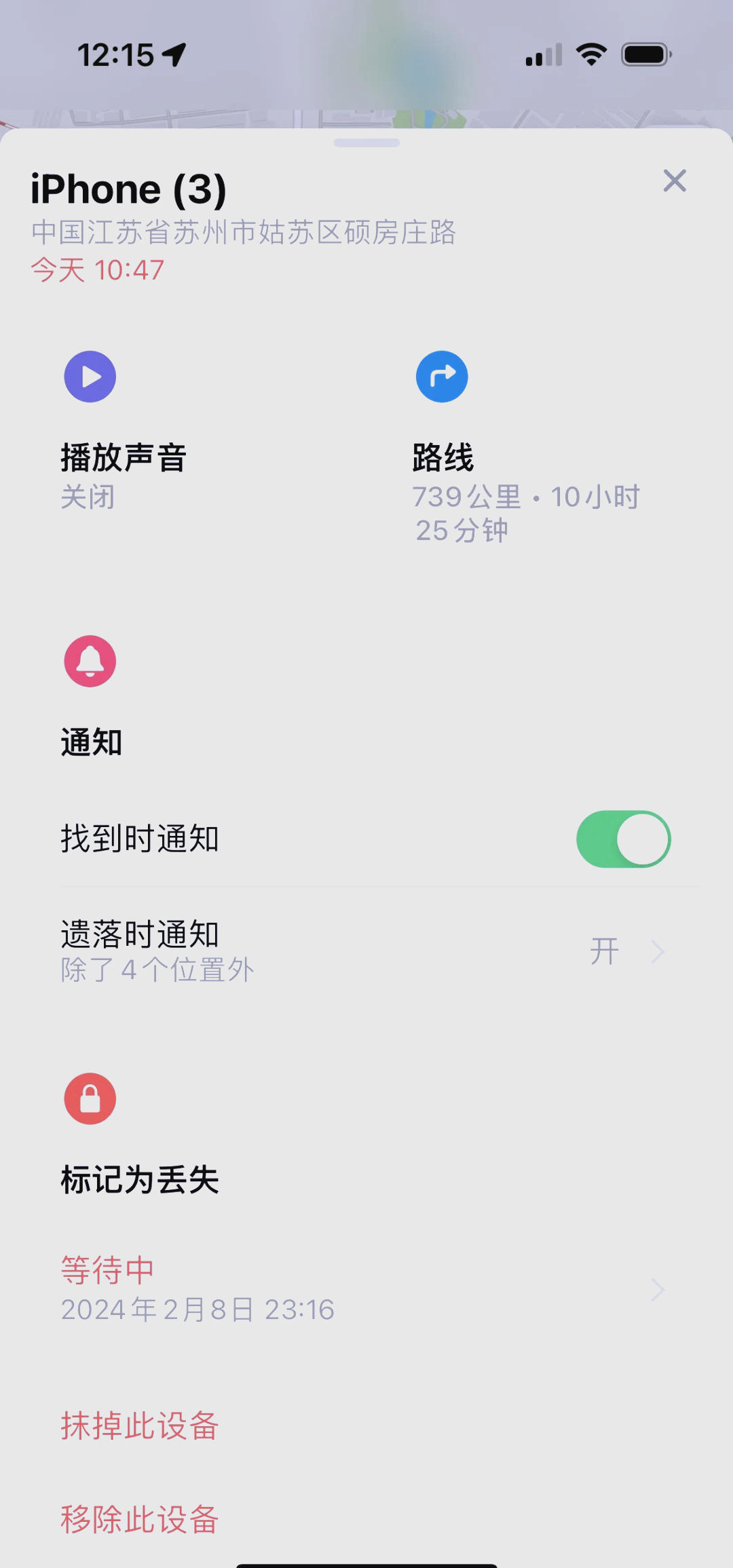Tap the battery indicator in status bar
Image resolution: width=733 pixels, height=1568 pixels.
pos(643,54)
